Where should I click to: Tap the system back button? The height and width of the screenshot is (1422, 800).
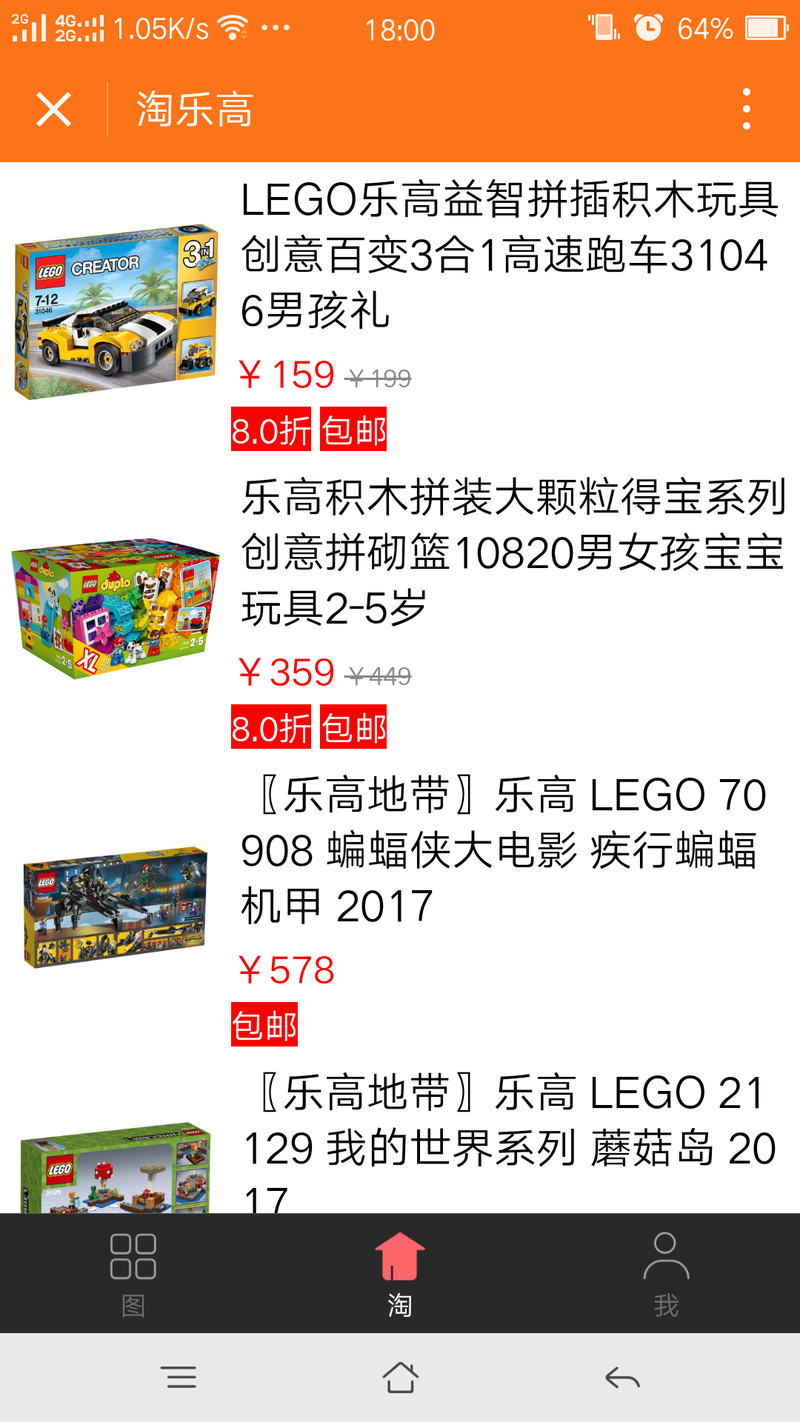pyautogui.click(x=622, y=1379)
